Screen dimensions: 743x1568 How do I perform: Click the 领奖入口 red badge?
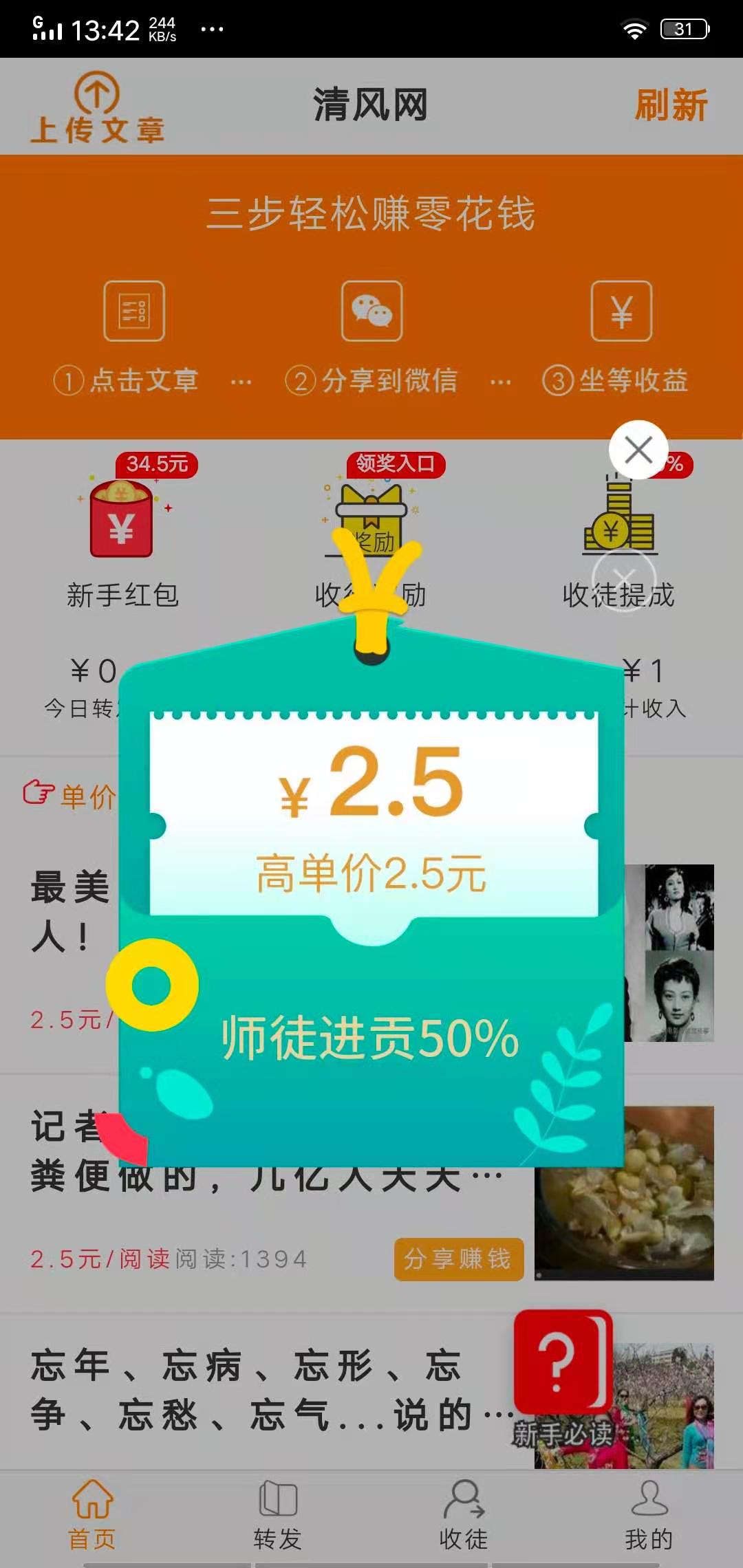point(398,464)
